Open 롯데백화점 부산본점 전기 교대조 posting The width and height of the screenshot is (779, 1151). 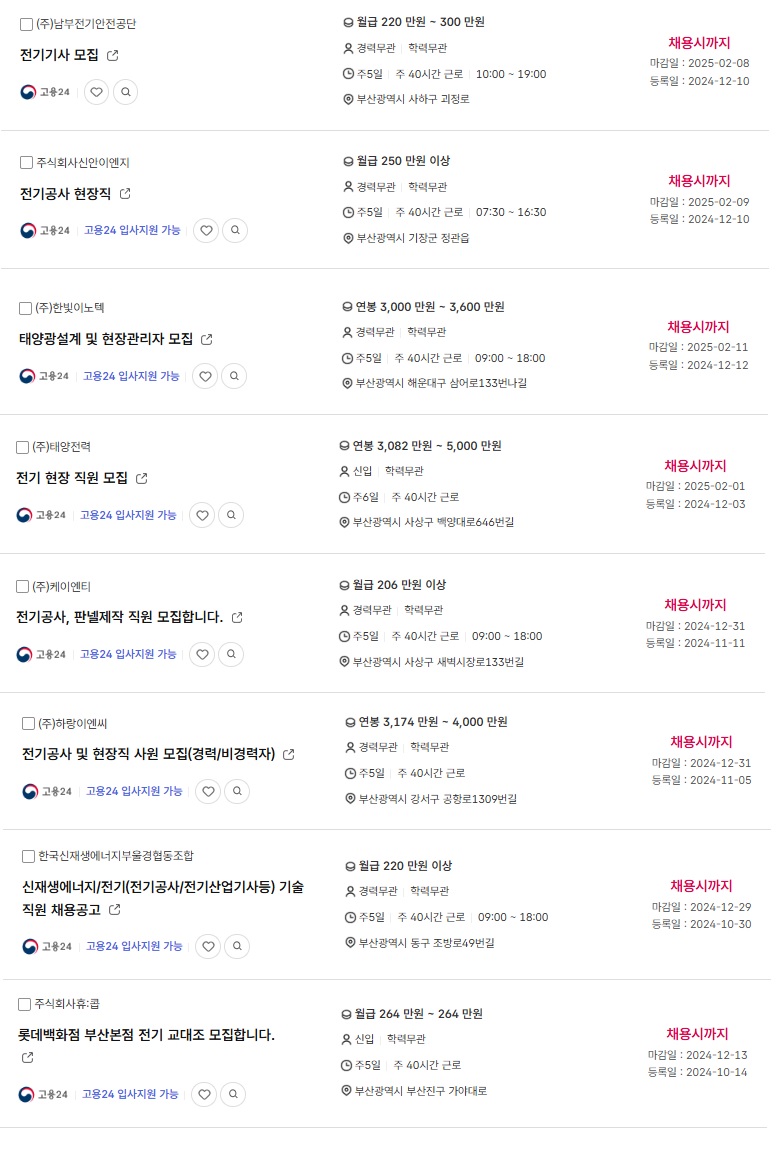point(146,1035)
